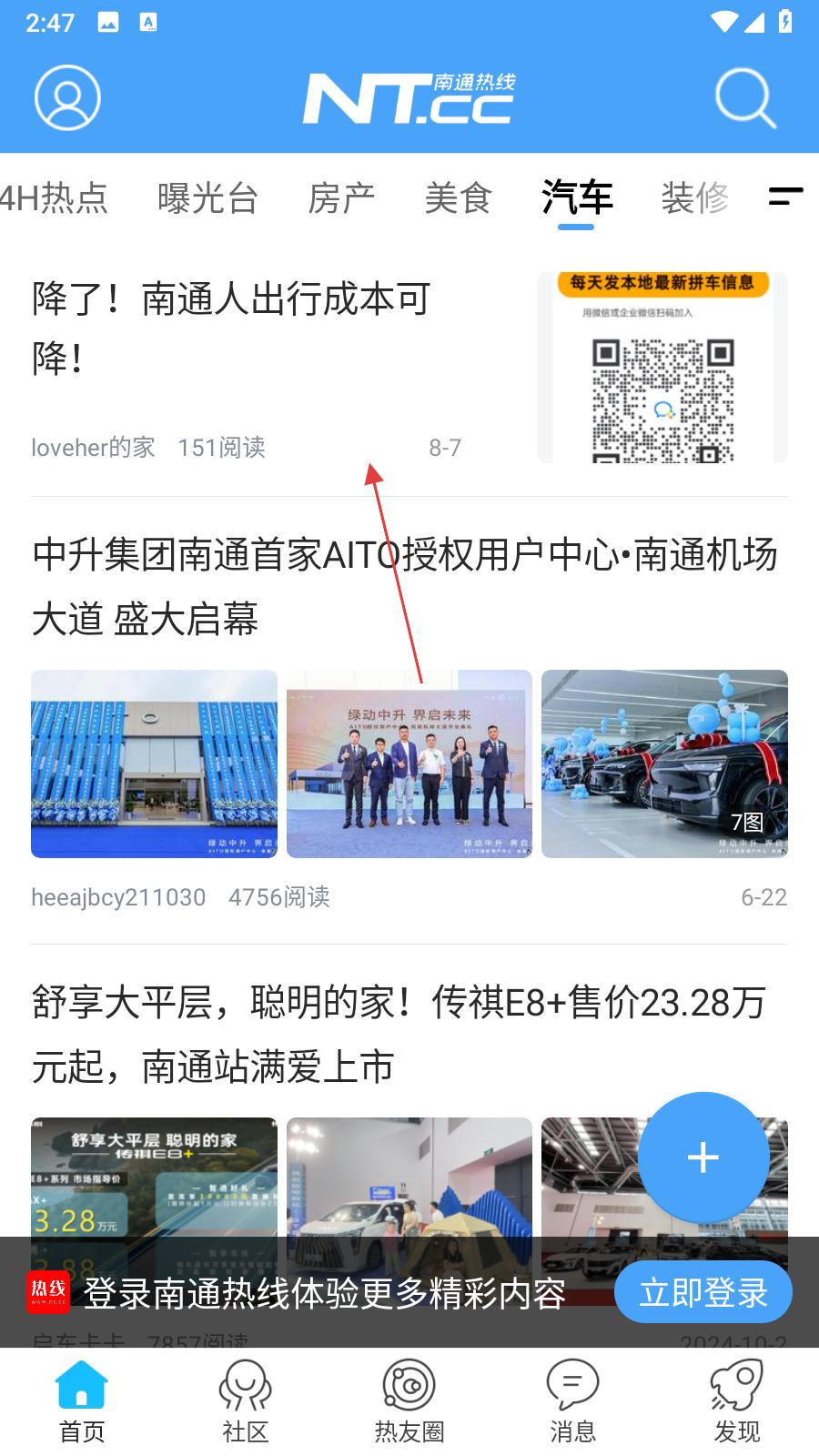Open the 传祺E8+售价23.28万 article
Image resolution: width=819 pixels, height=1456 pixels.
pyautogui.click(x=399, y=1034)
